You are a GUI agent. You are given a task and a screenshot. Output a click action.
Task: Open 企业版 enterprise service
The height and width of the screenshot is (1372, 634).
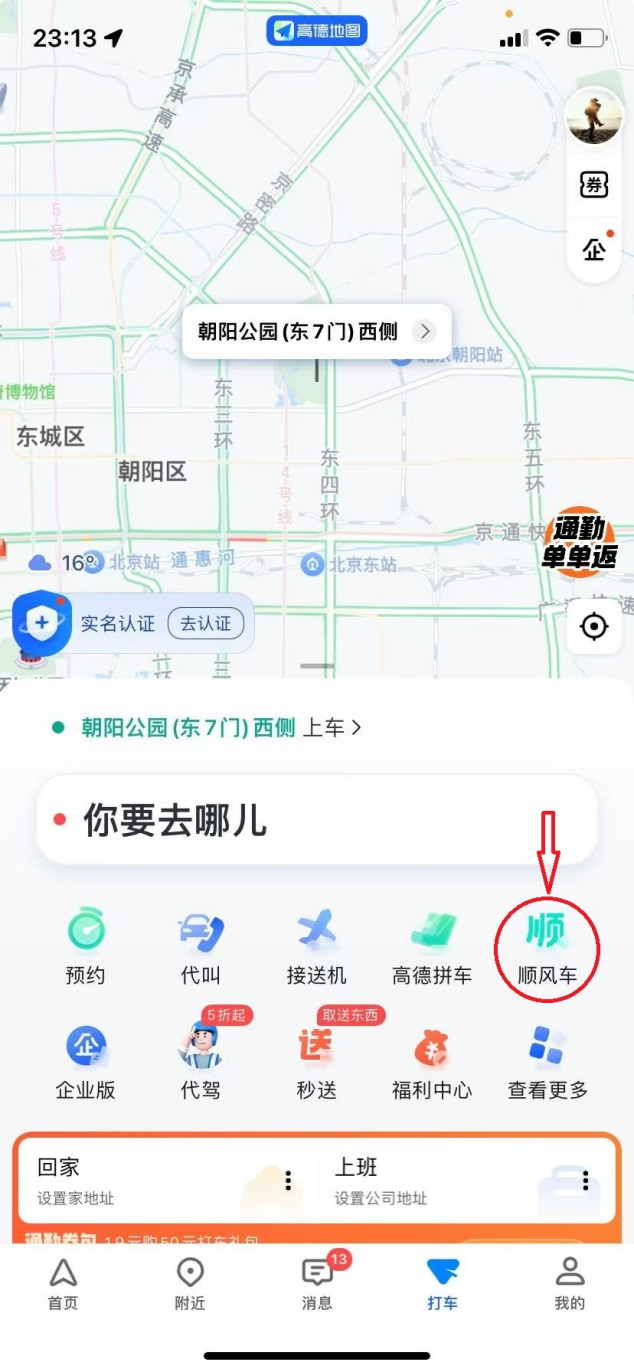coord(85,1061)
